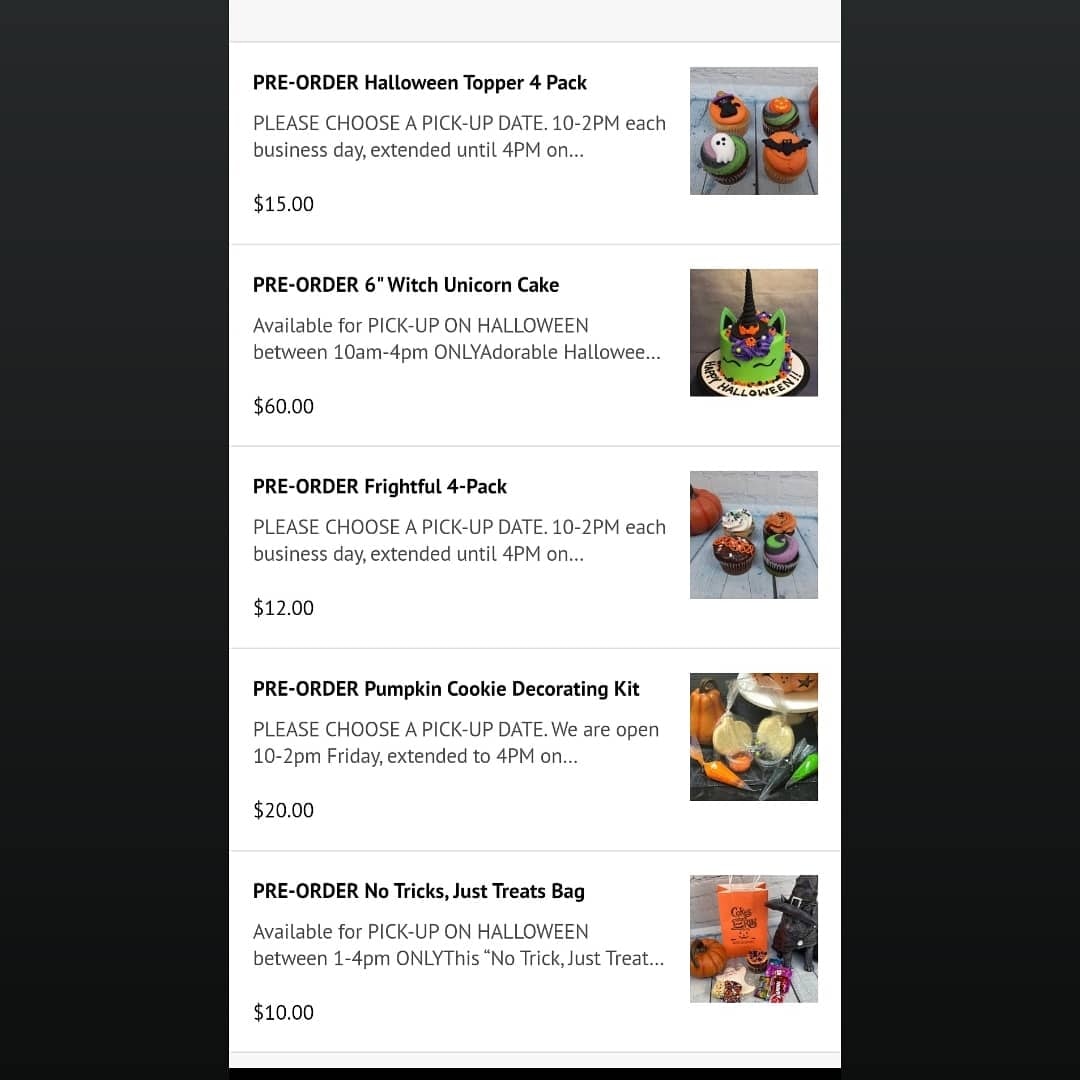Select the Frightful 4-Pack pre-order
The height and width of the screenshot is (1080, 1080).
(x=380, y=487)
